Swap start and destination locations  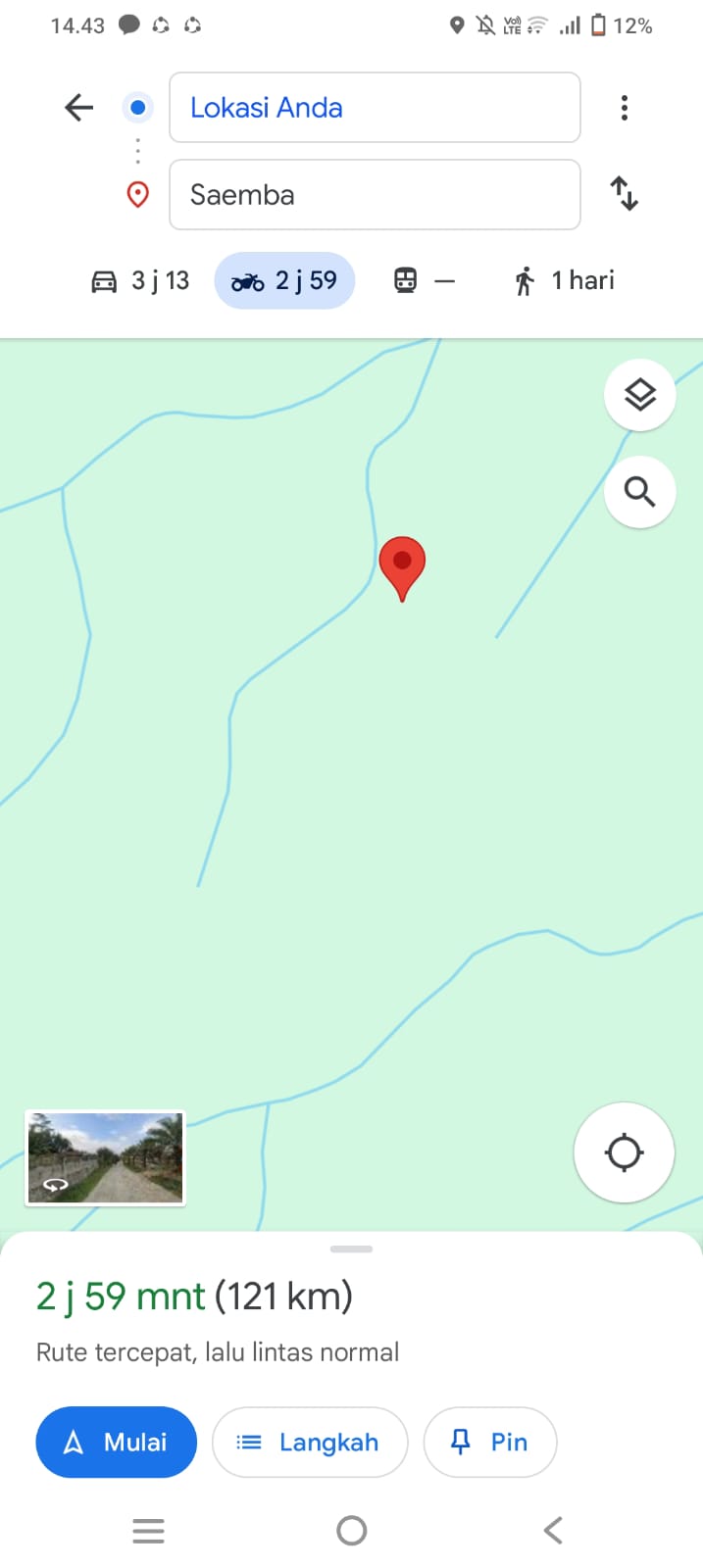625,193
